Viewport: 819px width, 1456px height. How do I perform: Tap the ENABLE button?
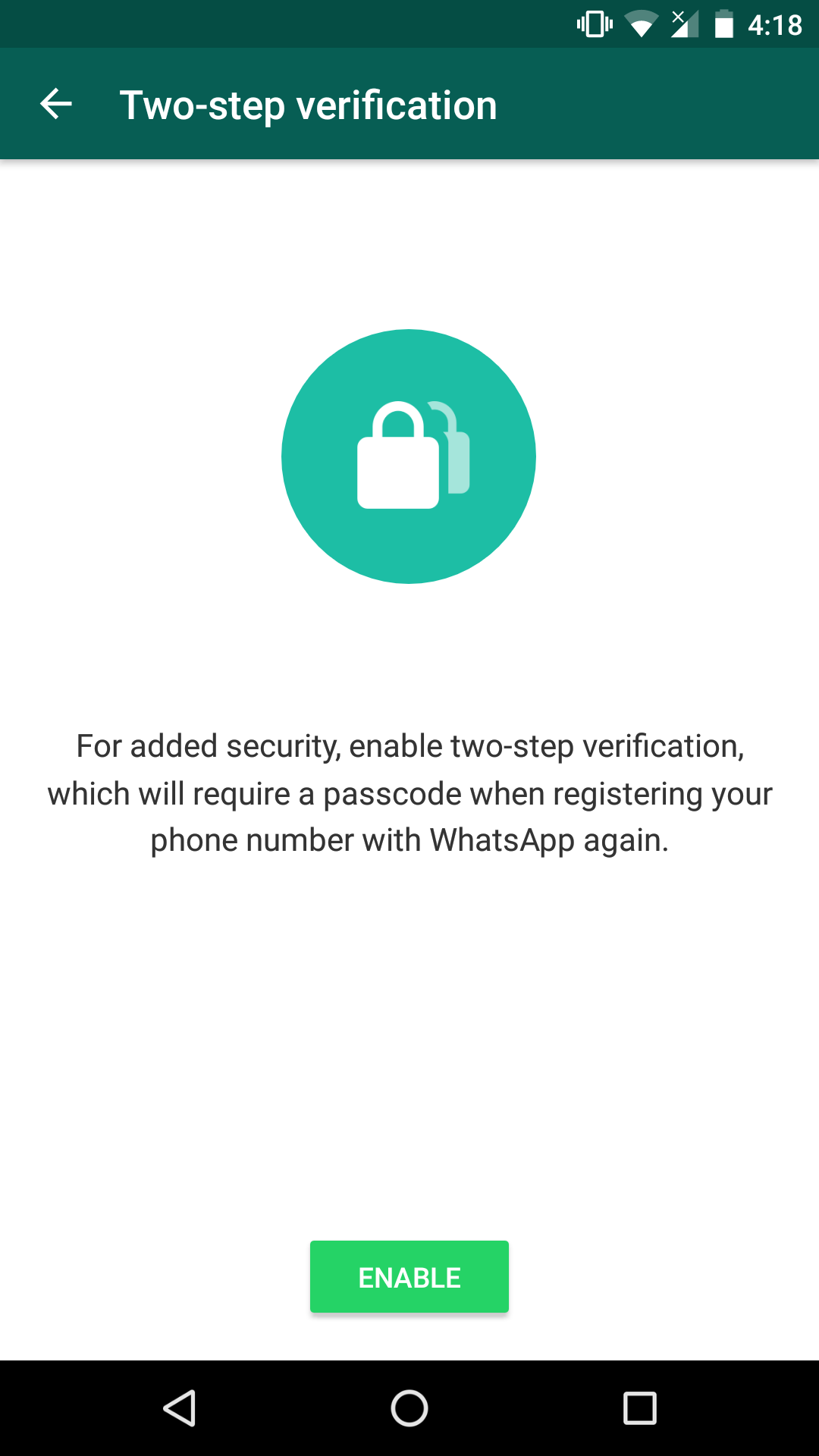pos(409,1277)
